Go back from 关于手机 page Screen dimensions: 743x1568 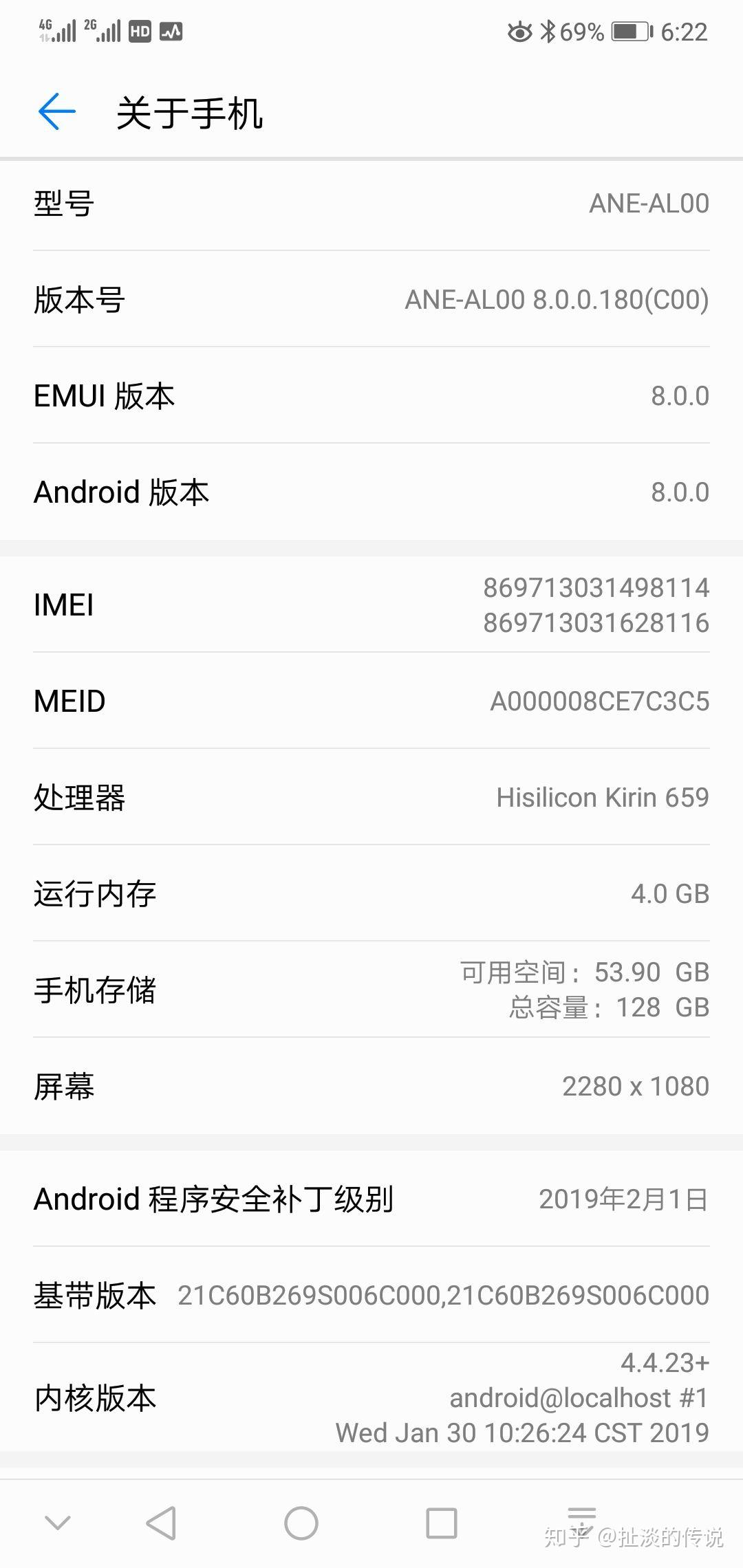click(x=57, y=111)
